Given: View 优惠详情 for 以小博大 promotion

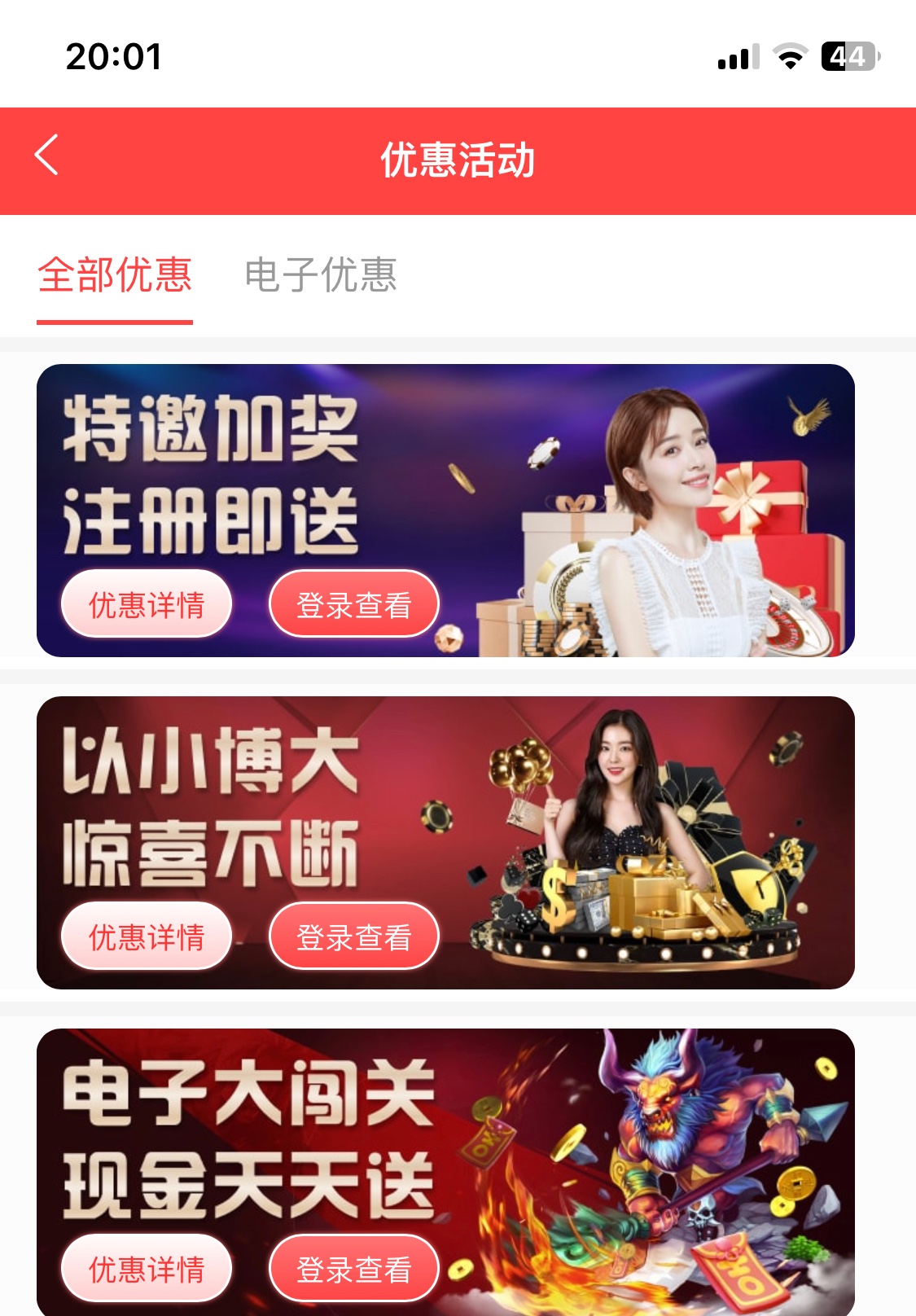Looking at the screenshot, I should tap(147, 937).
